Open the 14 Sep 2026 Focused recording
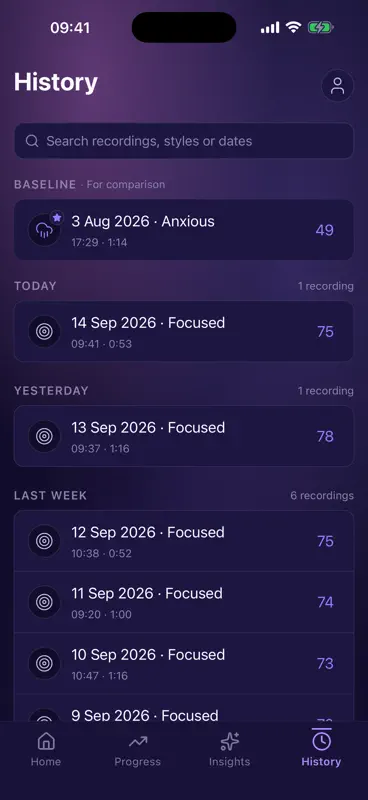 pyautogui.click(x=184, y=332)
